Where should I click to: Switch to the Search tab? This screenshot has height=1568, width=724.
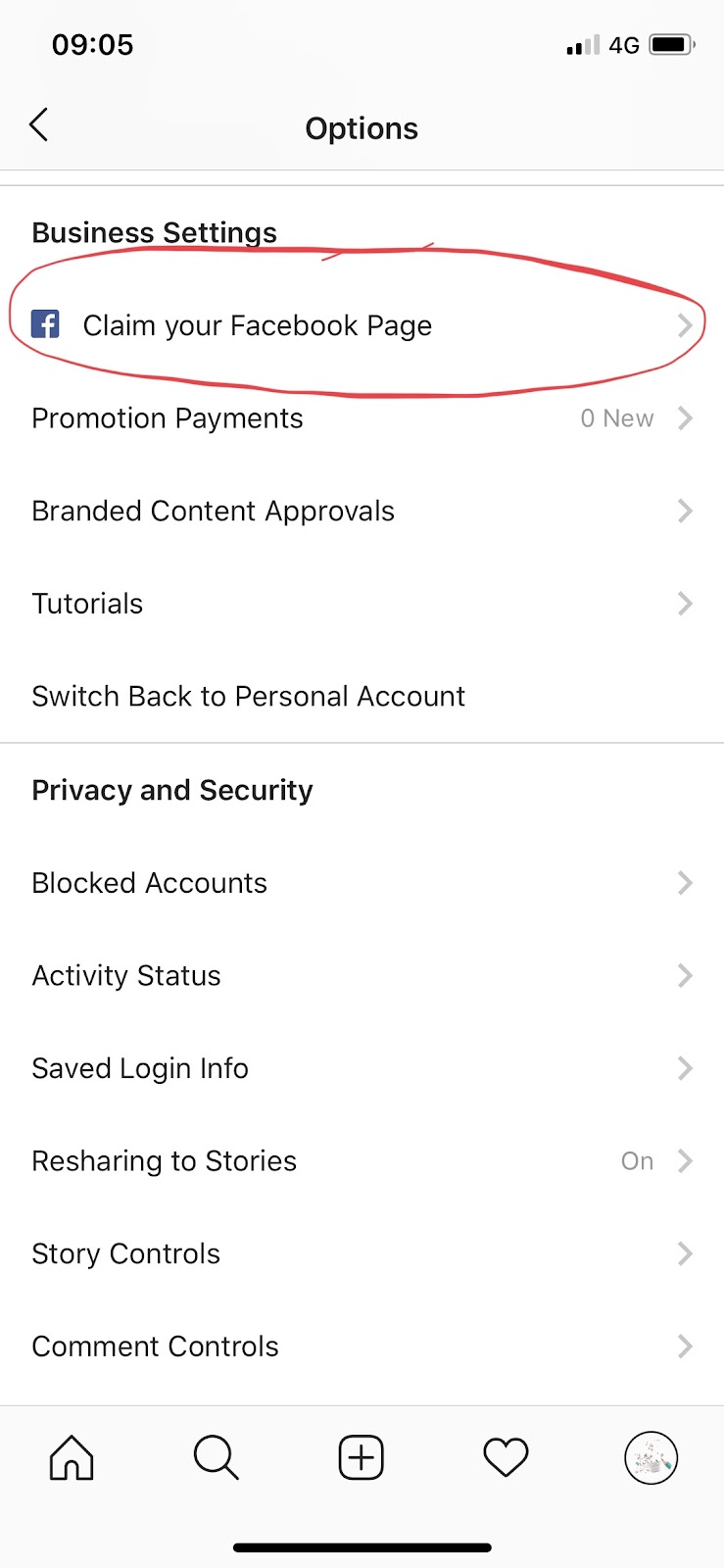(216, 1457)
